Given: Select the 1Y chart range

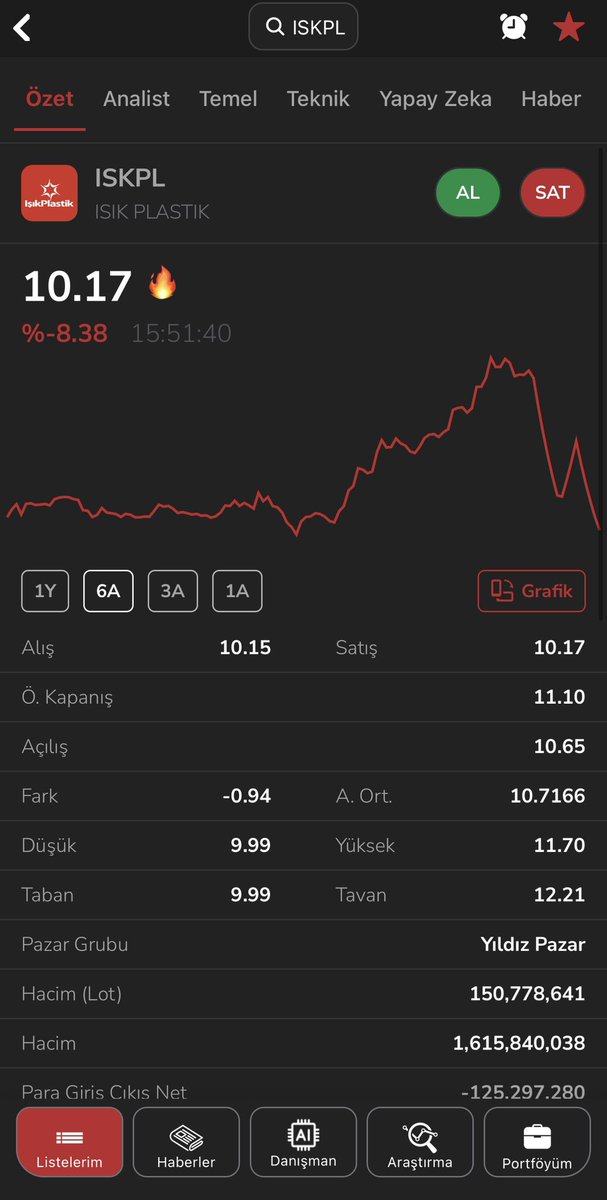Looking at the screenshot, I should [x=45, y=591].
